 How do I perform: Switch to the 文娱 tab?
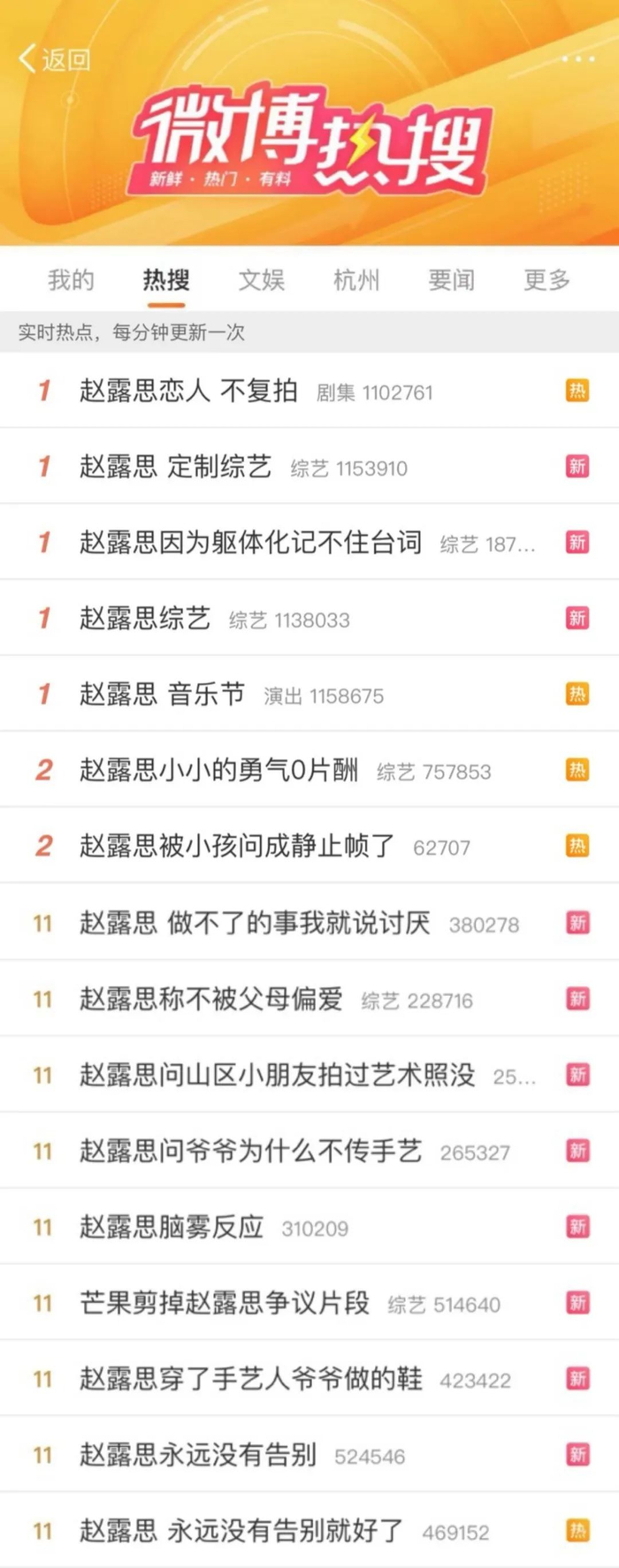pyautogui.click(x=262, y=280)
